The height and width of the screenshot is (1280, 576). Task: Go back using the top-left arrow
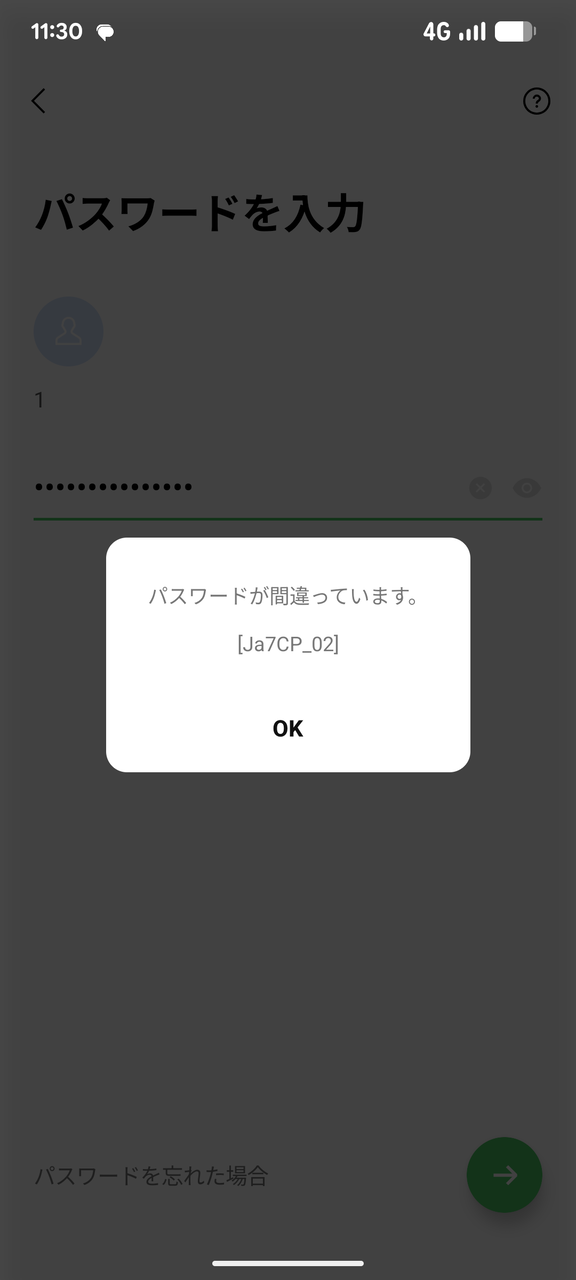[x=38, y=101]
